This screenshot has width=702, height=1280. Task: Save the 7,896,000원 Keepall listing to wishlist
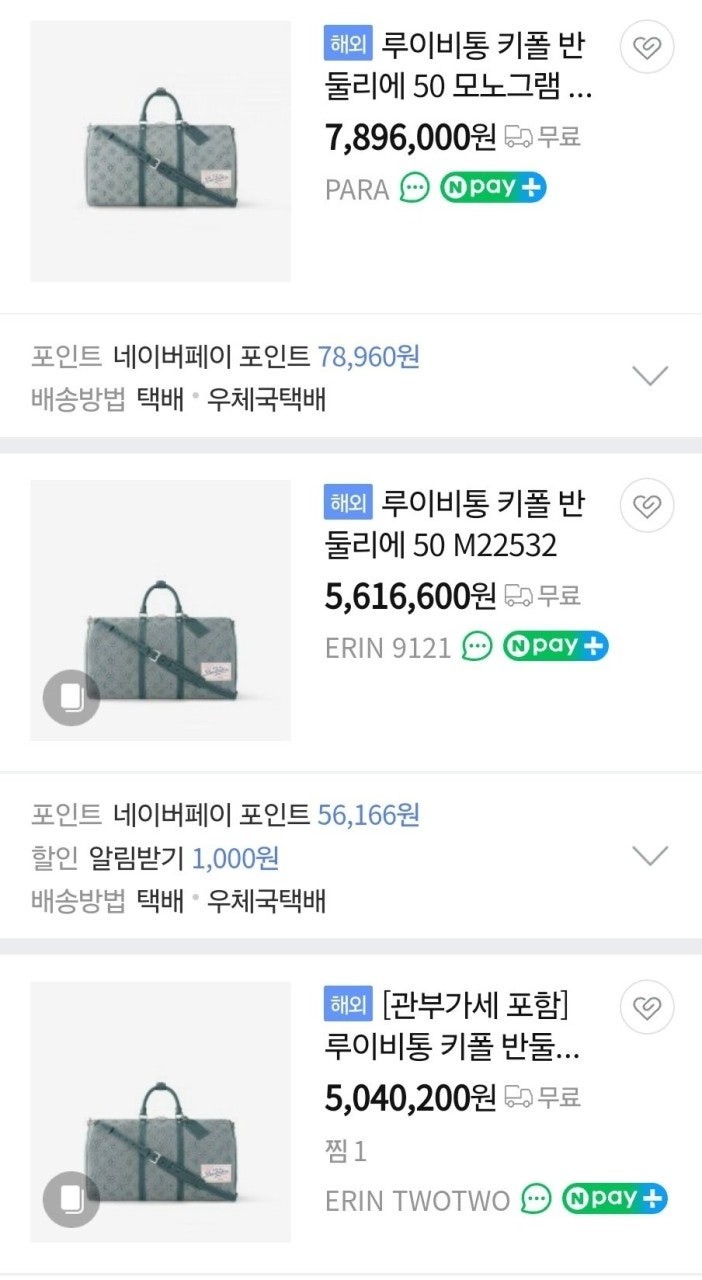click(647, 47)
